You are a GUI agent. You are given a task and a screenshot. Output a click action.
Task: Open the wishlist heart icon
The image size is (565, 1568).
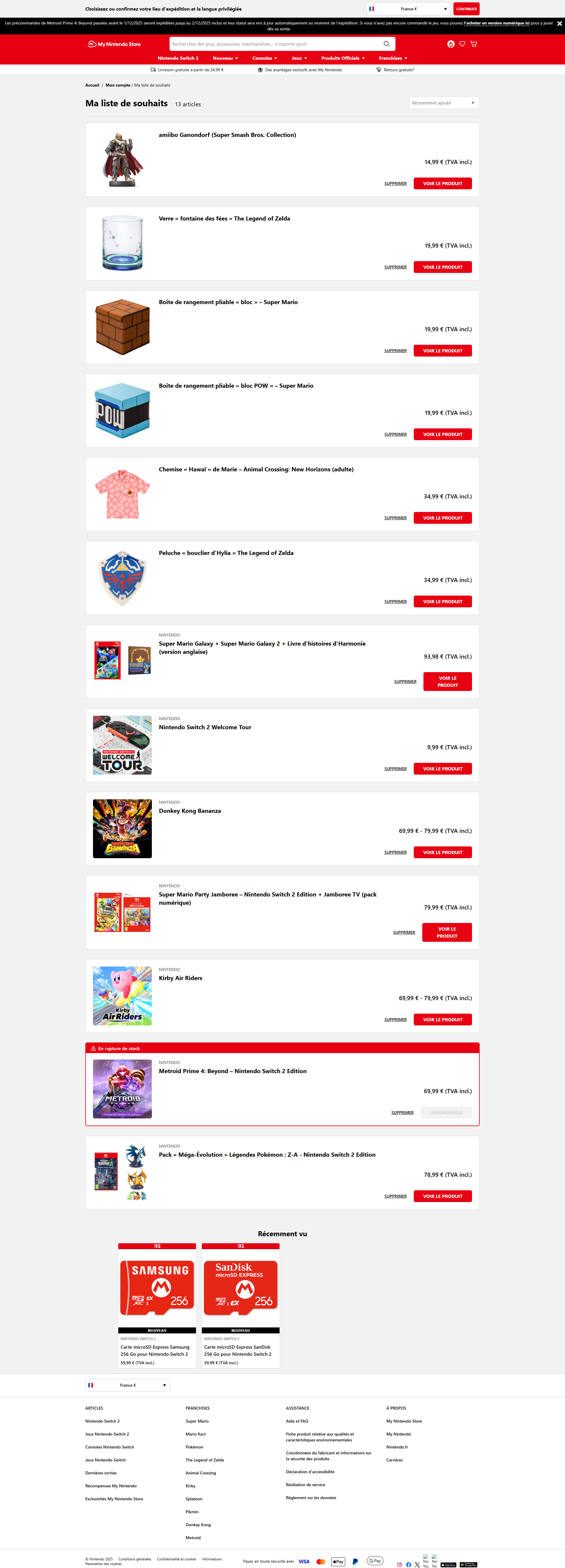(x=462, y=44)
